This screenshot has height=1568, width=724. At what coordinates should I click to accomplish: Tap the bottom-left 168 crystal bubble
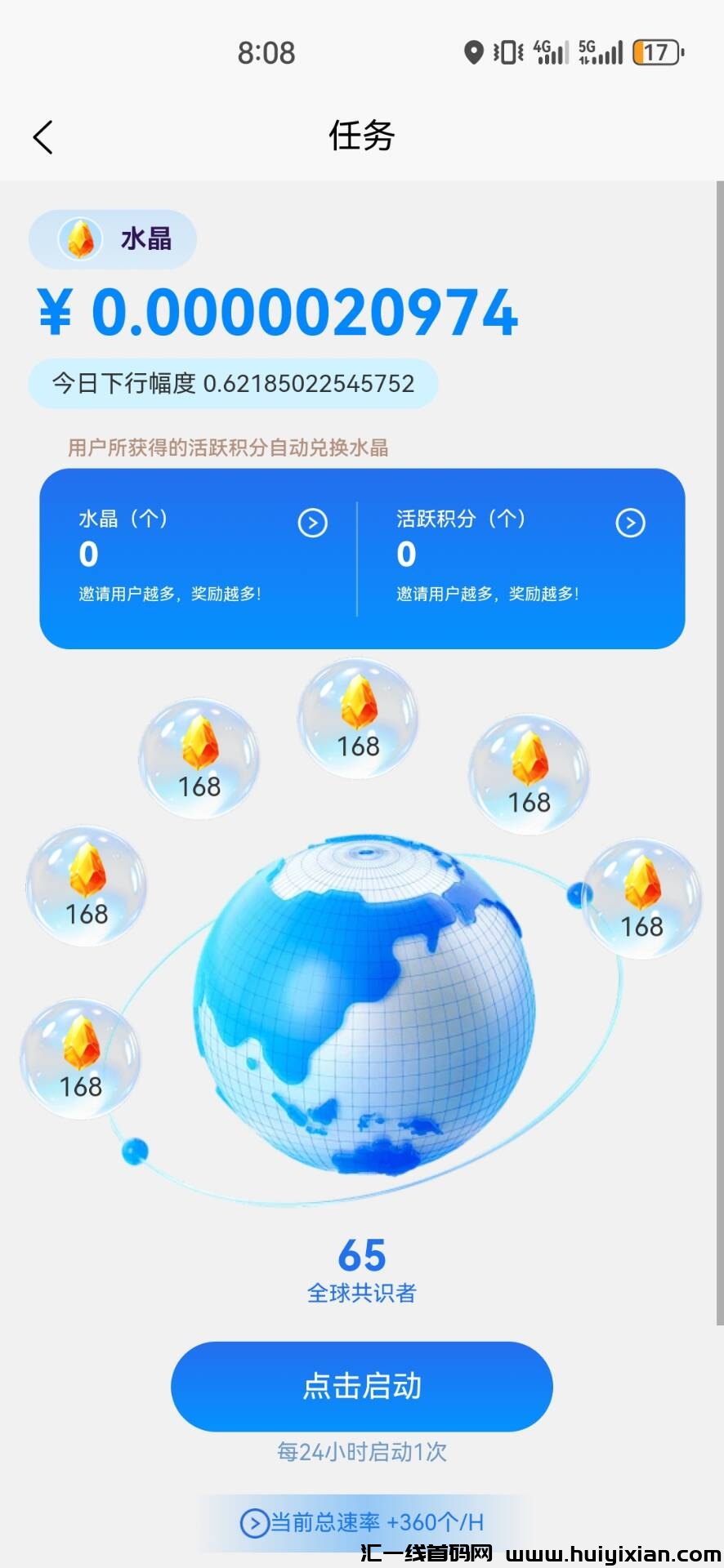point(80,1058)
